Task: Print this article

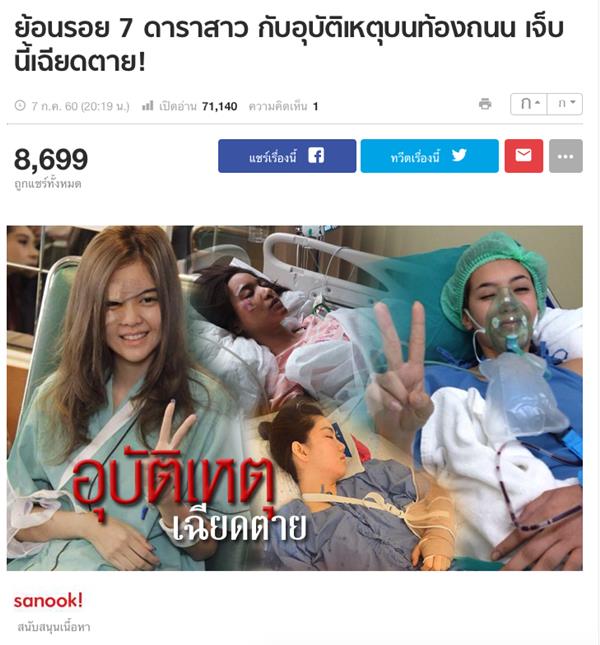Action: pyautogui.click(x=485, y=104)
